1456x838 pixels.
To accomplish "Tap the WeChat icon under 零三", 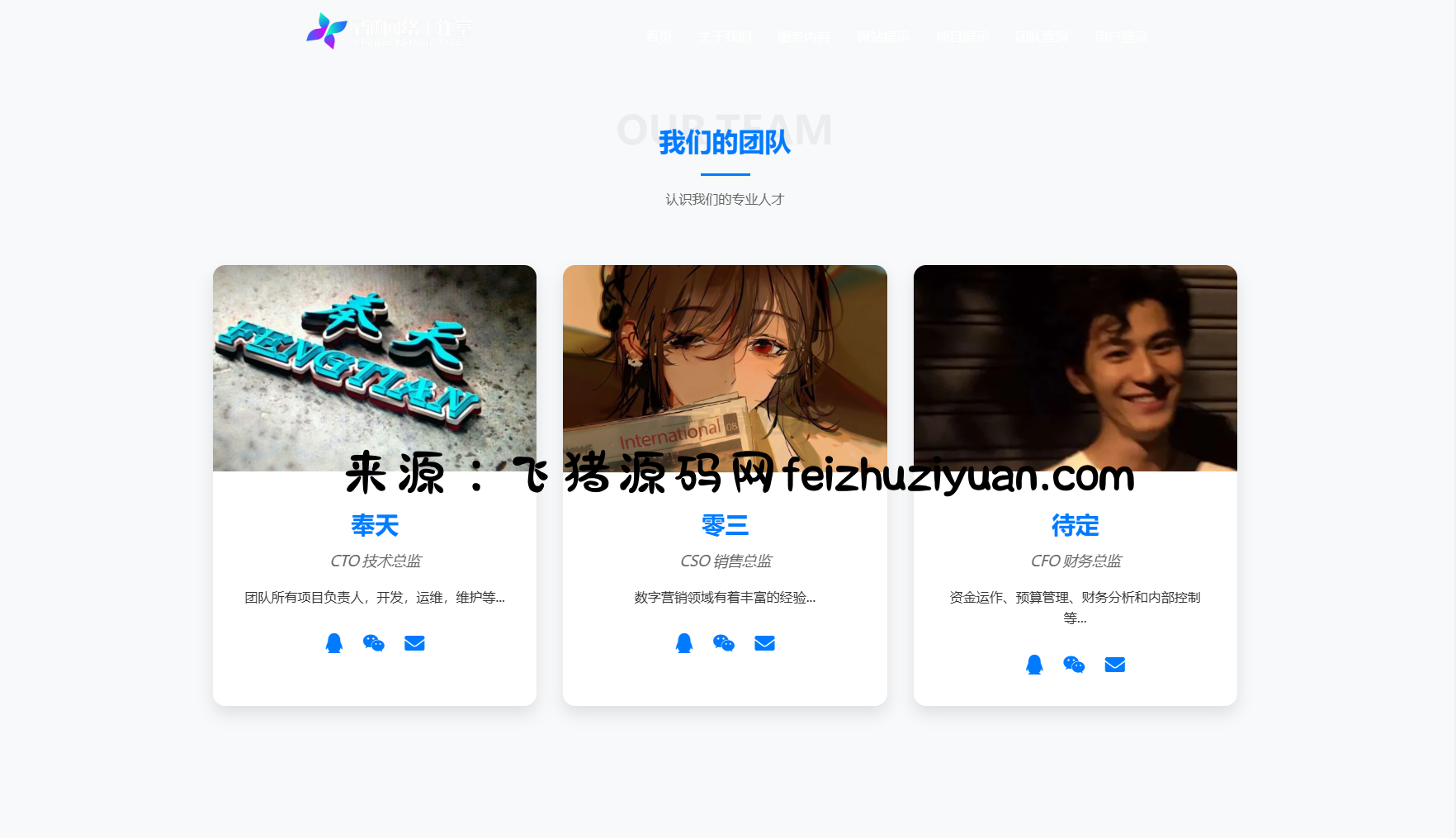I will click(x=724, y=643).
